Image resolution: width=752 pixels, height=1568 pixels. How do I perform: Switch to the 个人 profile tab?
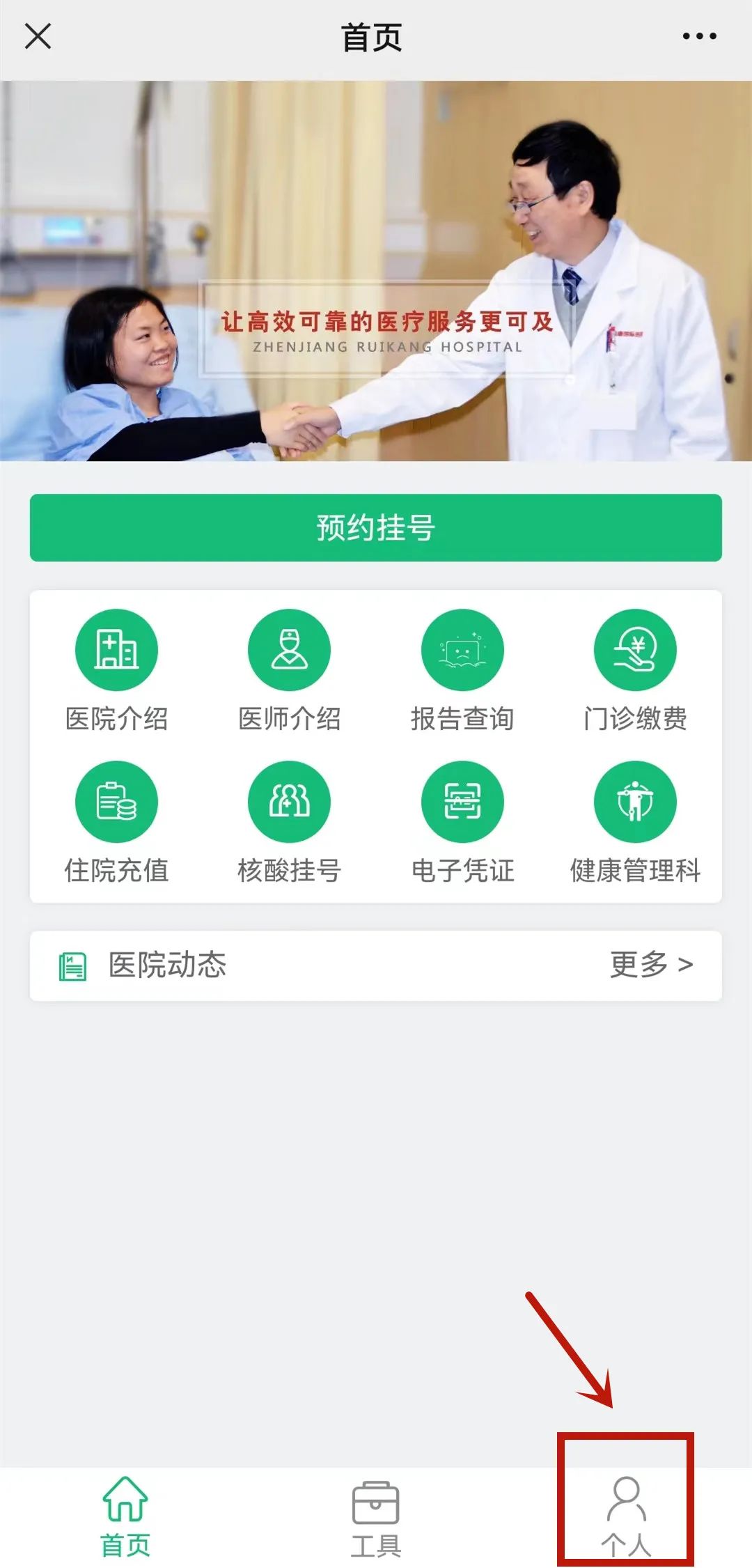pyautogui.click(x=626, y=1516)
